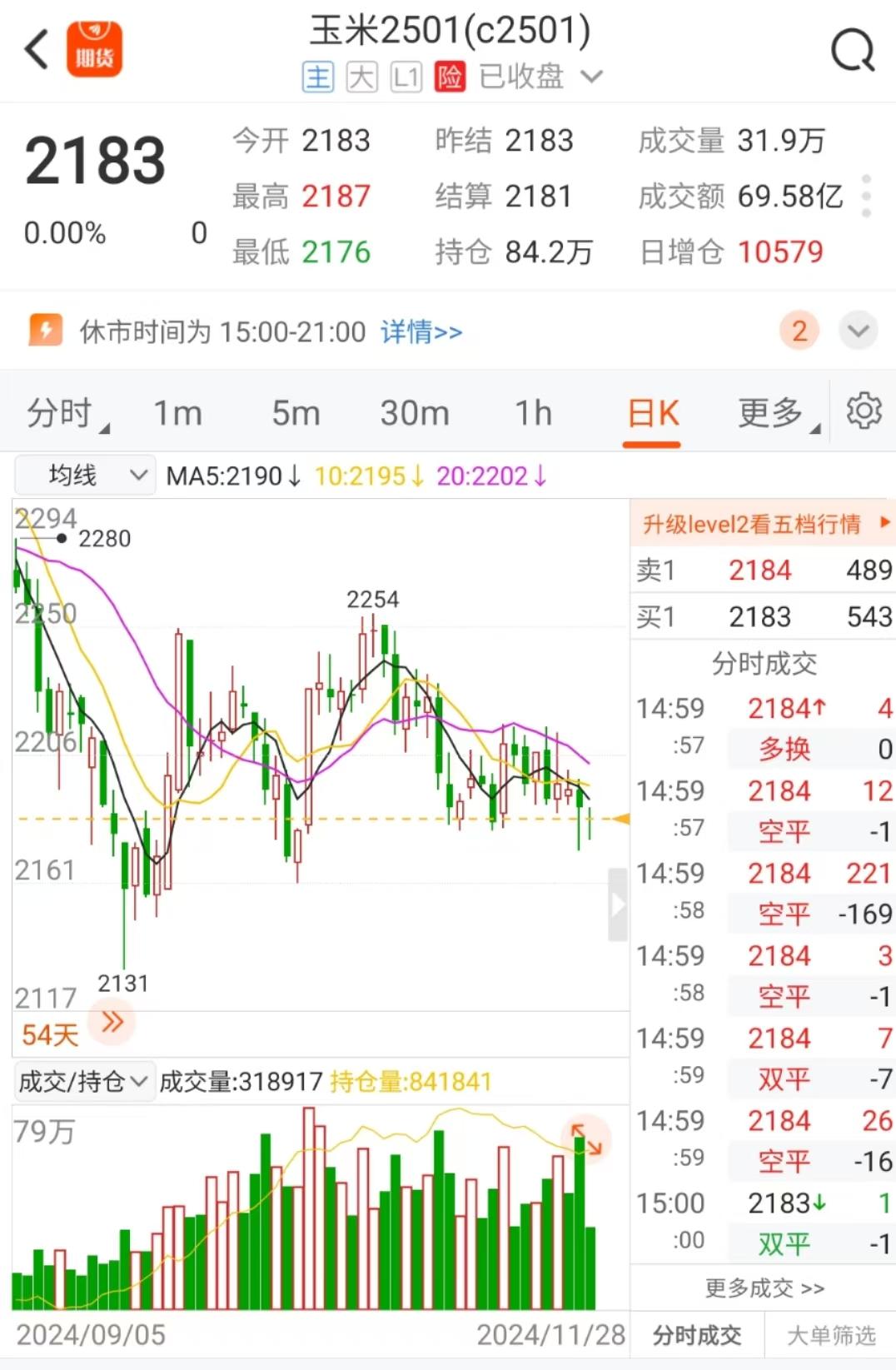Tap the 详情>> link in the notice bar
Image resolution: width=896 pixels, height=1370 pixels.
click(x=421, y=332)
